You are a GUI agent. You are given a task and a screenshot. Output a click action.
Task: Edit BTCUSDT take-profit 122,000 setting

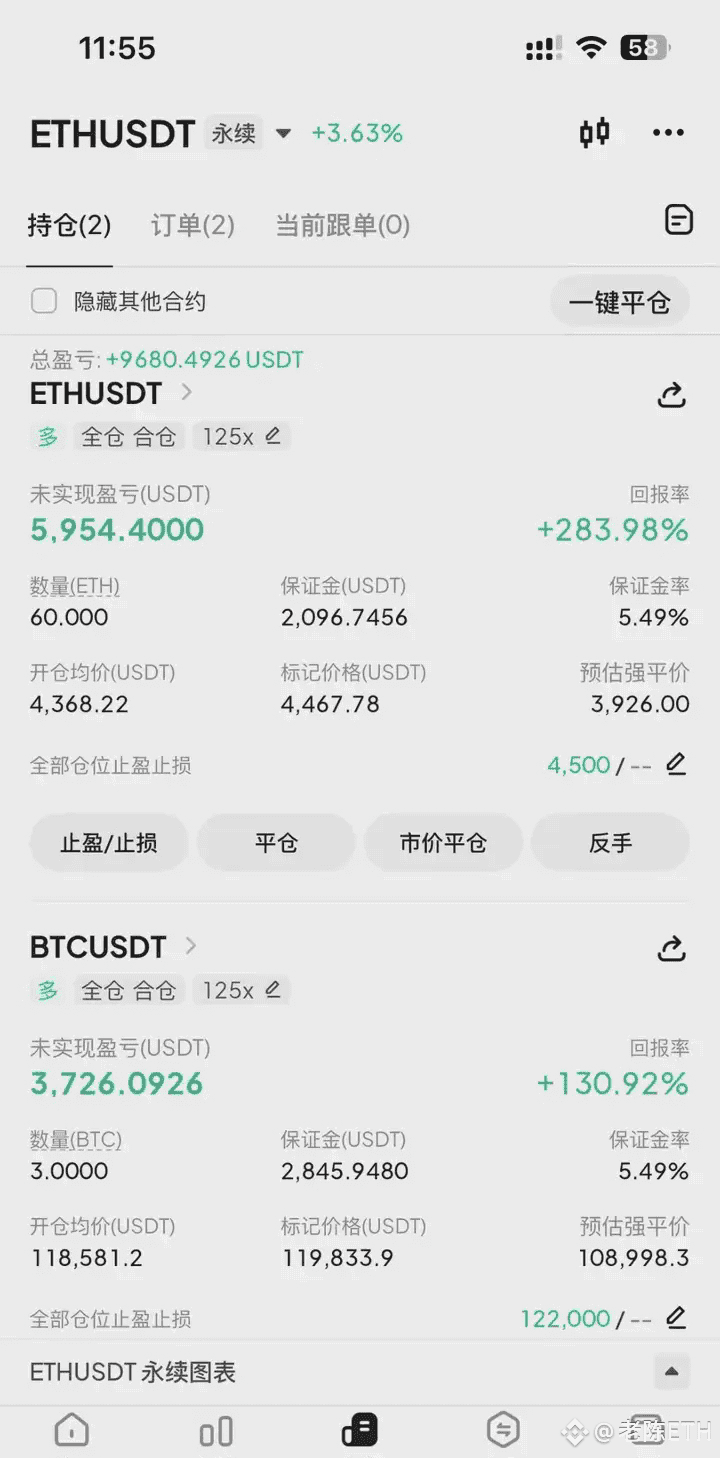(x=676, y=1318)
